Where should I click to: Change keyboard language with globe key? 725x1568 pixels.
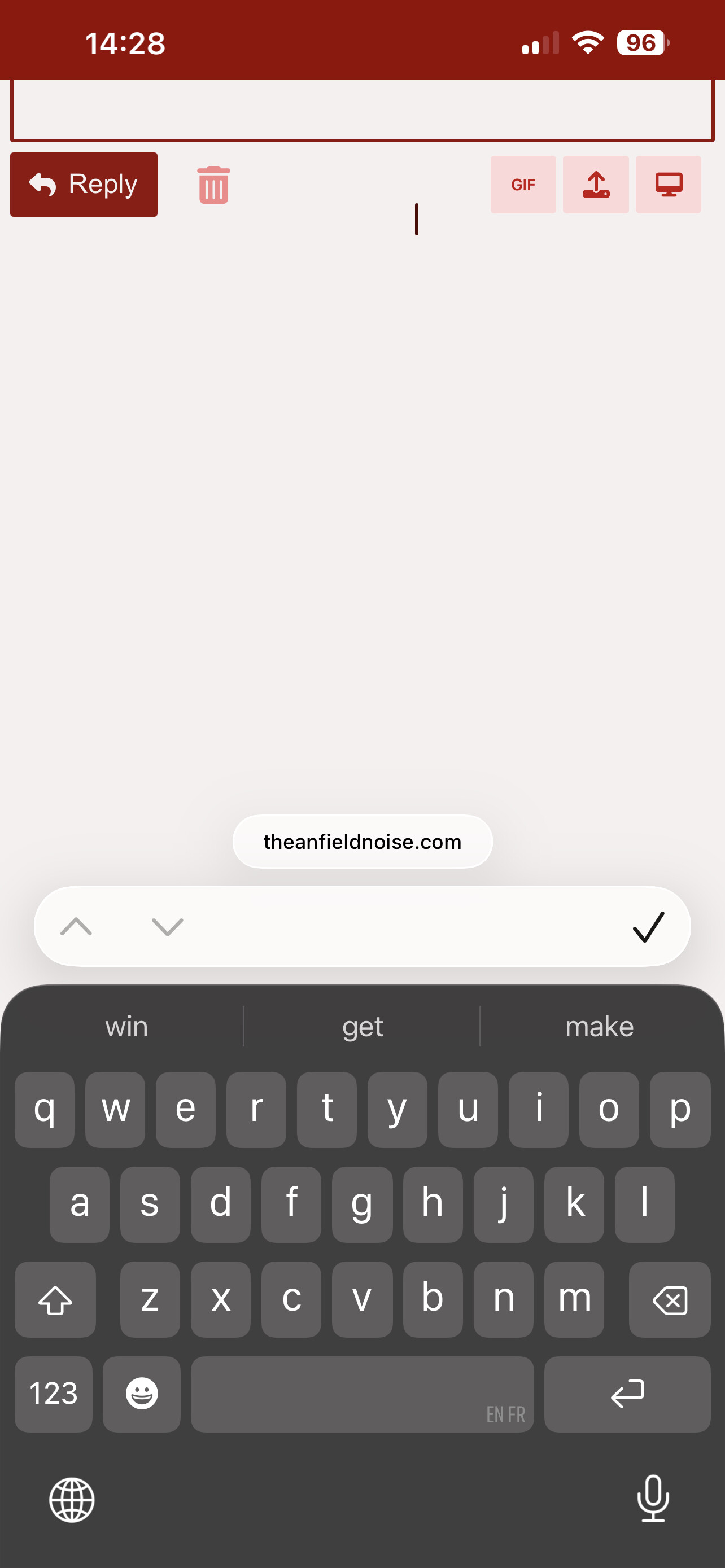click(x=72, y=1500)
